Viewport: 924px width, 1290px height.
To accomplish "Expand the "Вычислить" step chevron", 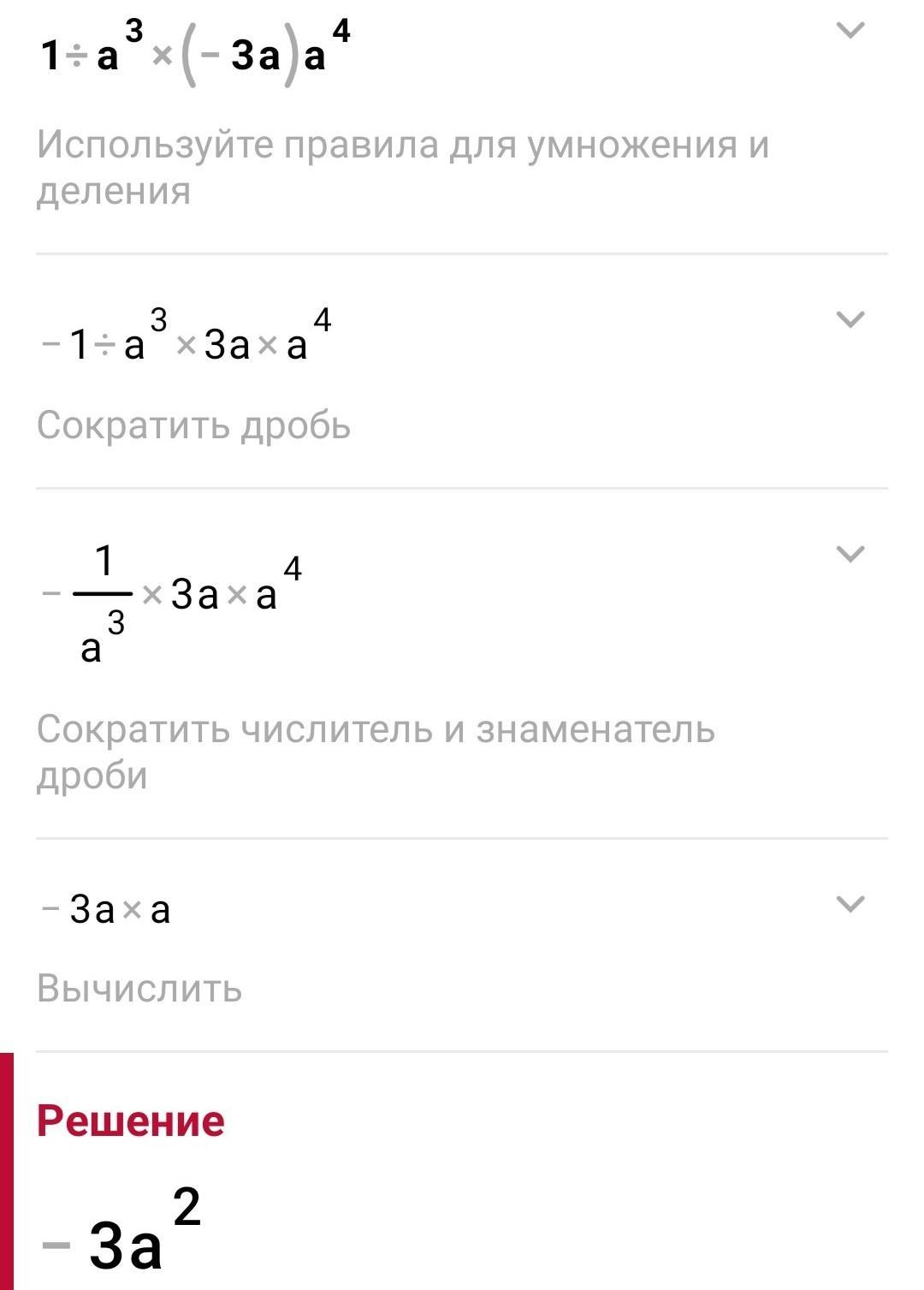I will (x=850, y=904).
